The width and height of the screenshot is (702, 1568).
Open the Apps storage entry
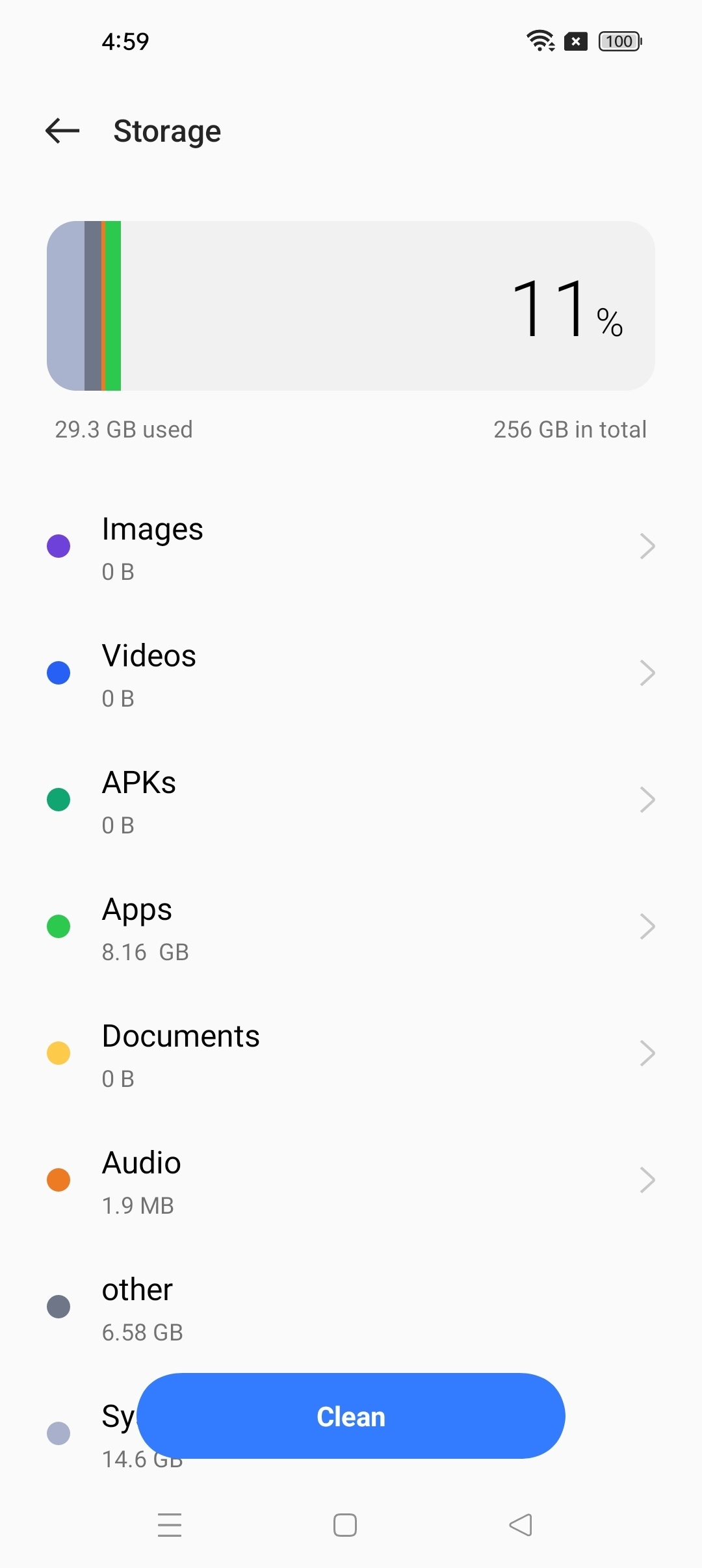tap(351, 926)
